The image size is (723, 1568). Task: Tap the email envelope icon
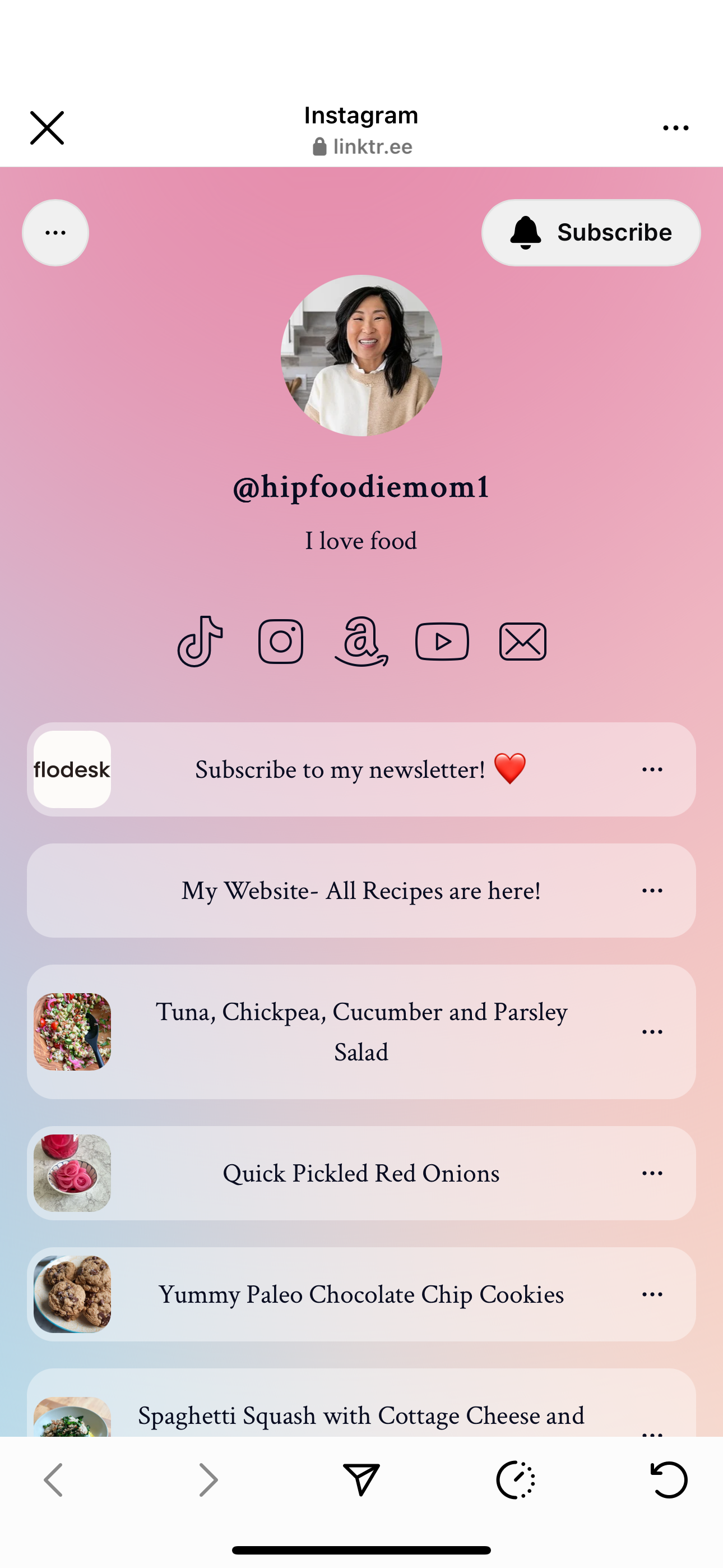tap(523, 642)
